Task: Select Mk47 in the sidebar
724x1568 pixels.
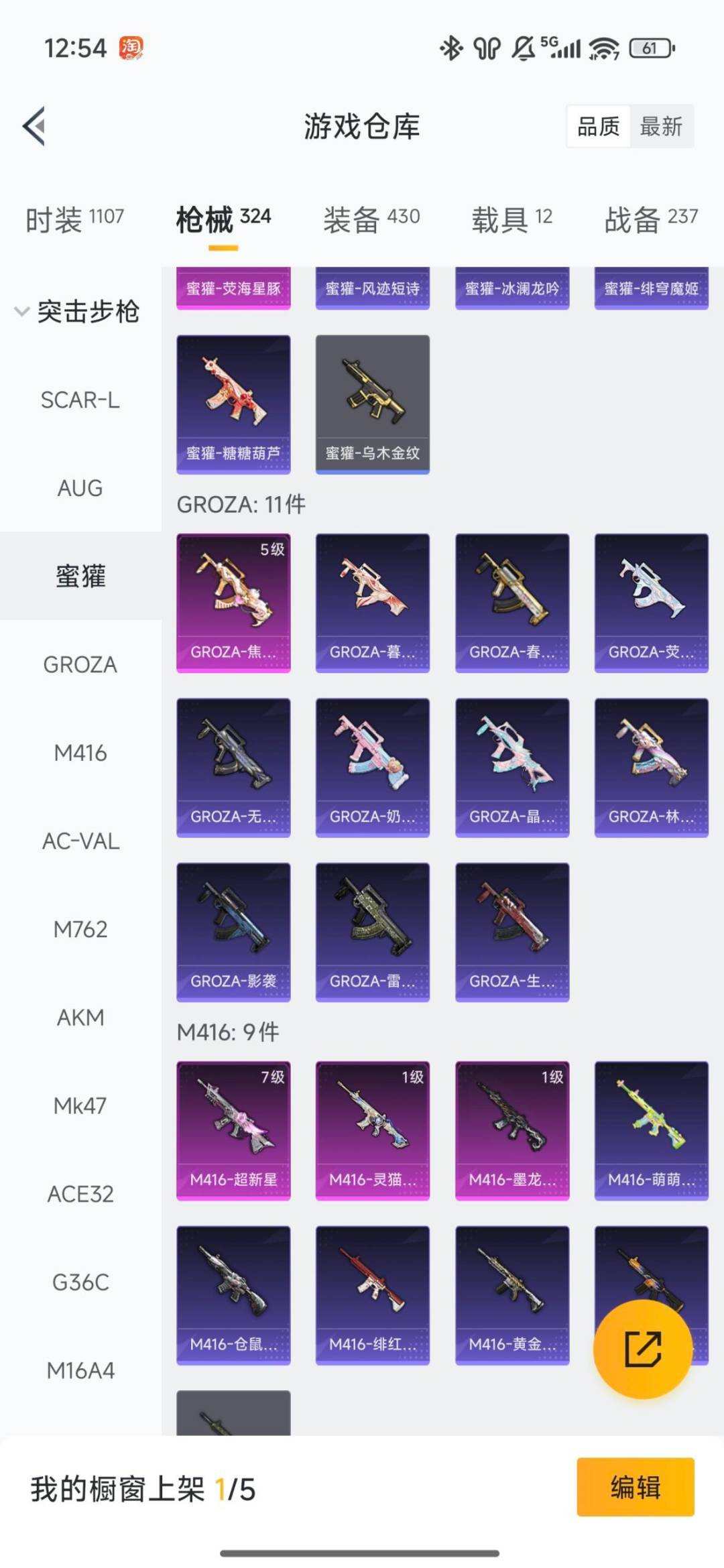Action: point(80,1106)
